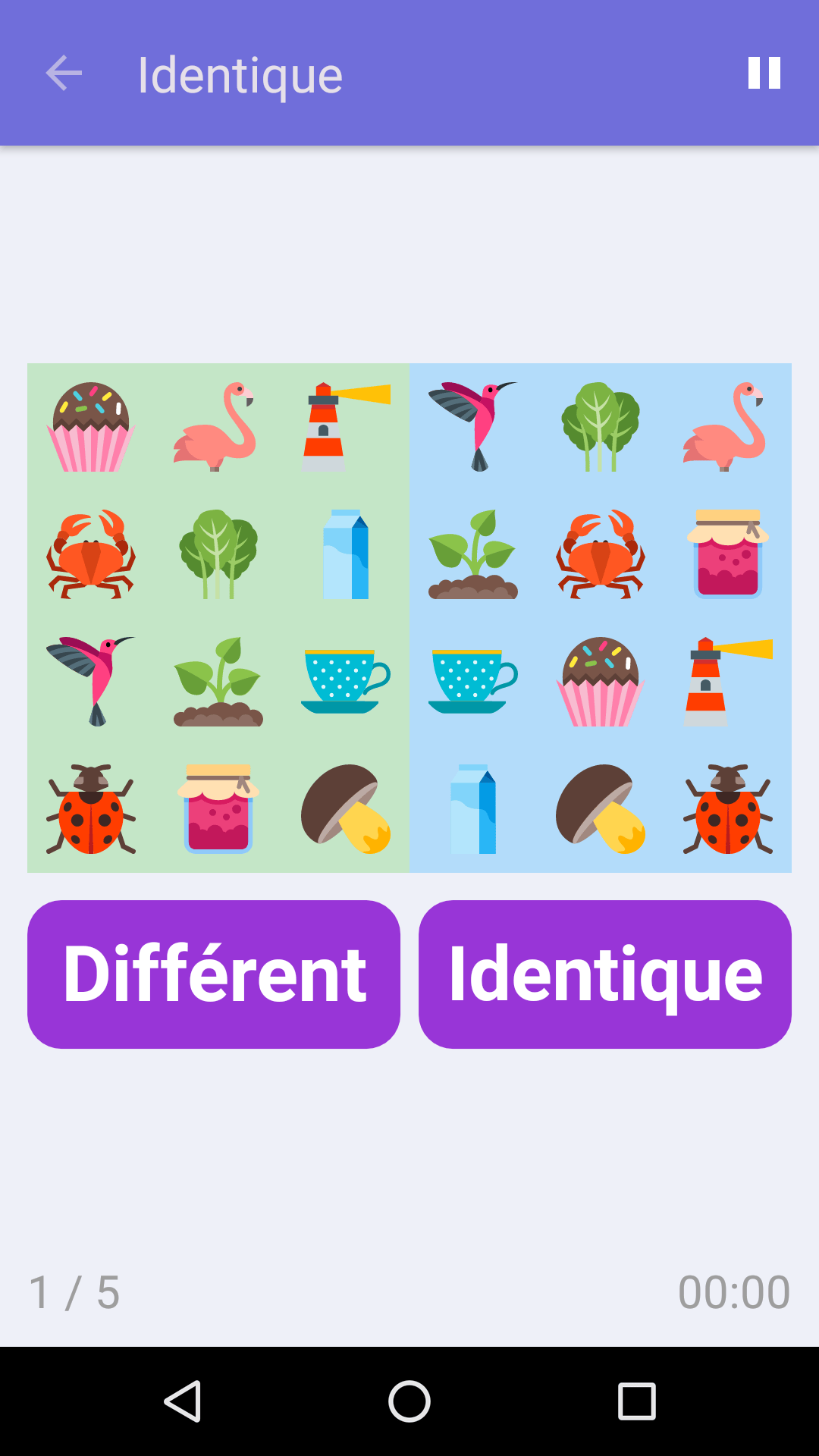
Task: Open recent apps
Action: click(x=636, y=1401)
